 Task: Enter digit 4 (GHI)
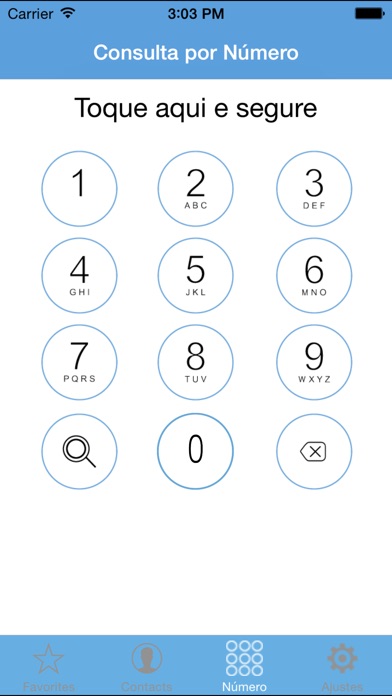79,275
